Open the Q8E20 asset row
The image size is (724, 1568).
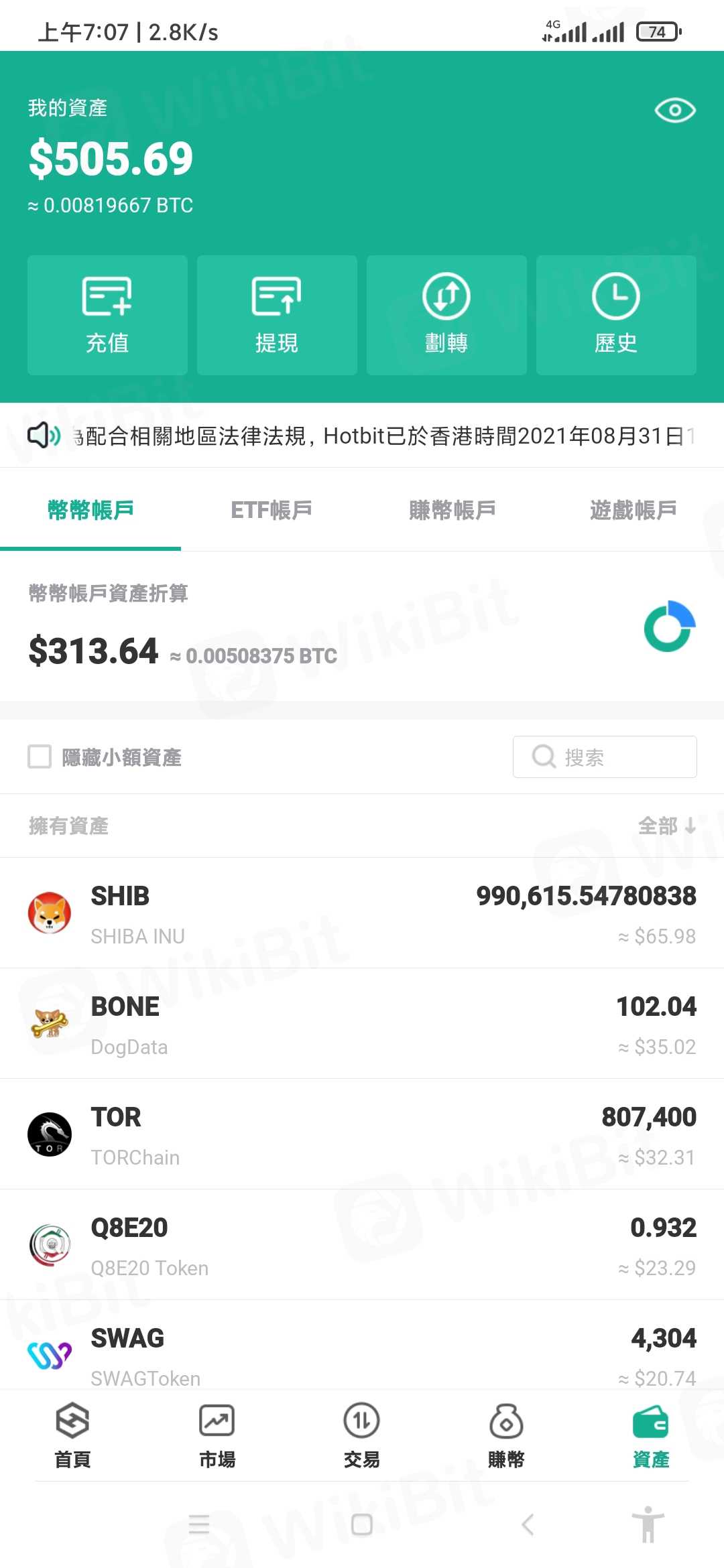(362, 1244)
